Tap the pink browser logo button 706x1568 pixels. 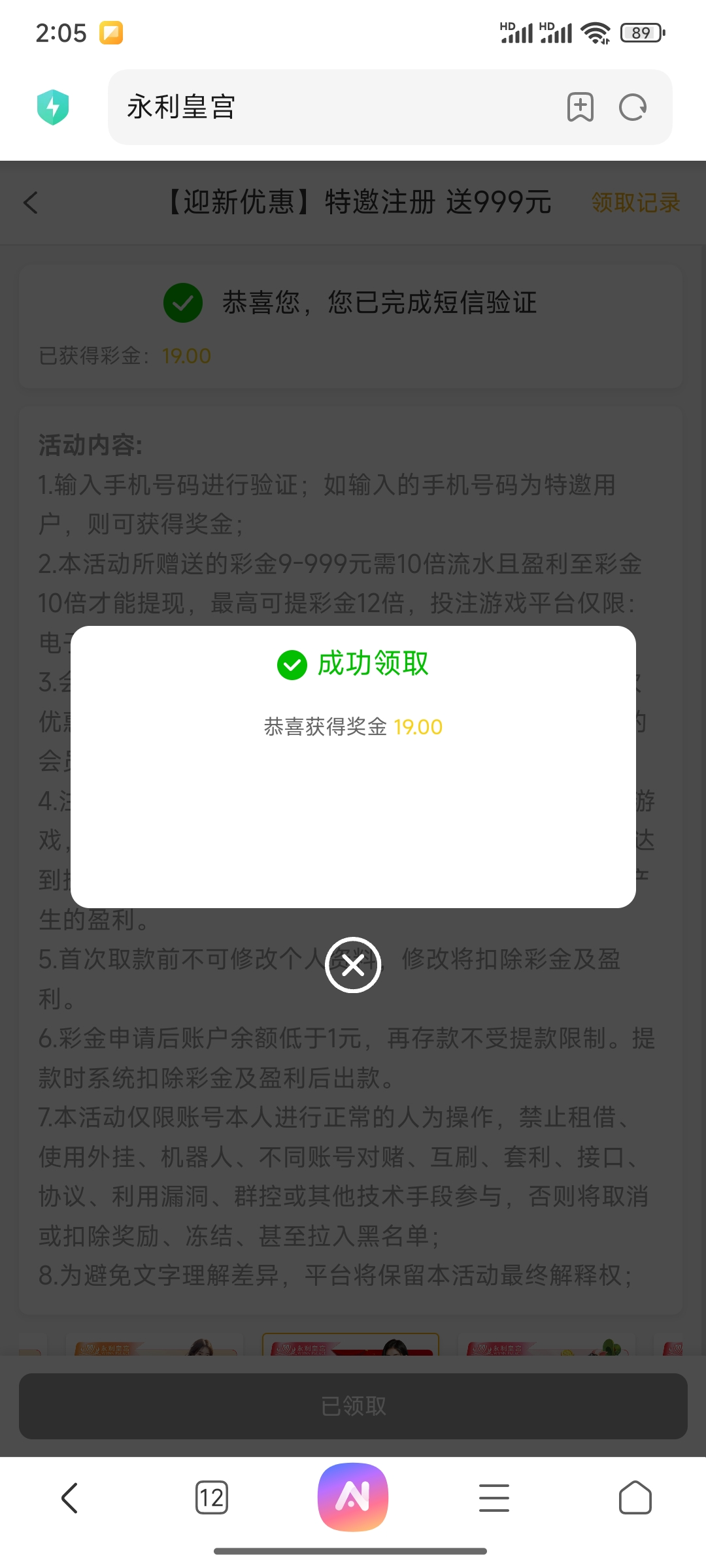(353, 1497)
